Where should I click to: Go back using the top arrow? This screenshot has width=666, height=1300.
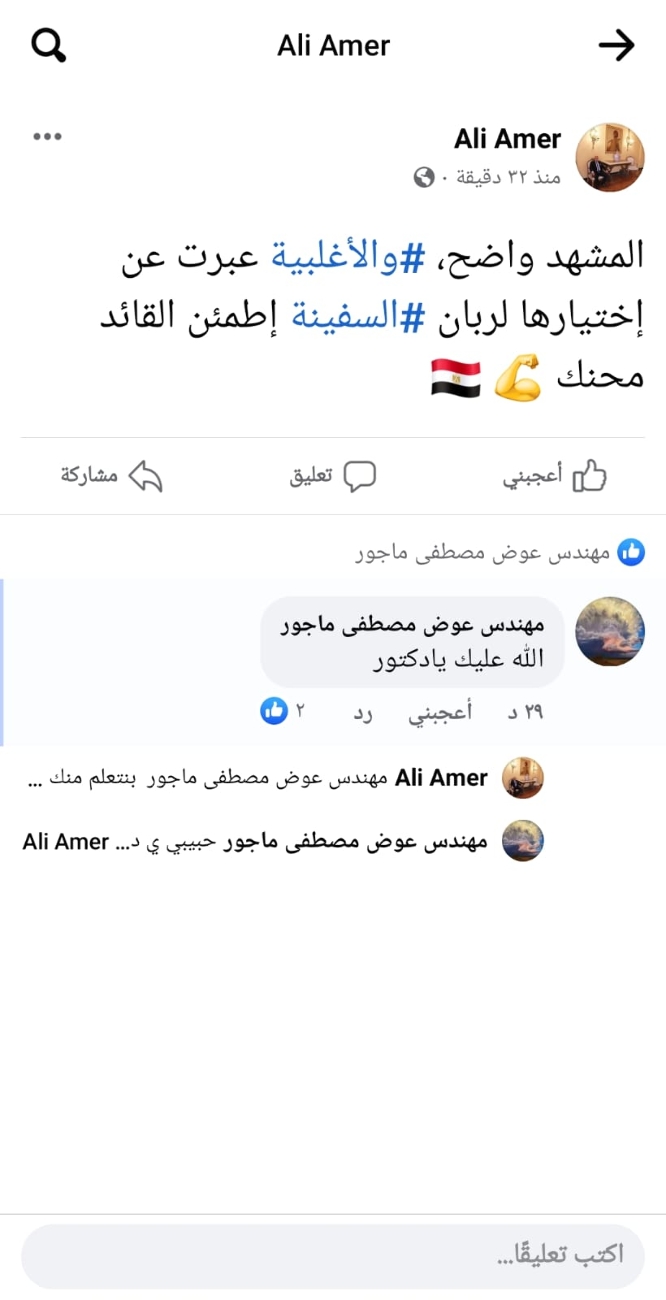coord(616,45)
